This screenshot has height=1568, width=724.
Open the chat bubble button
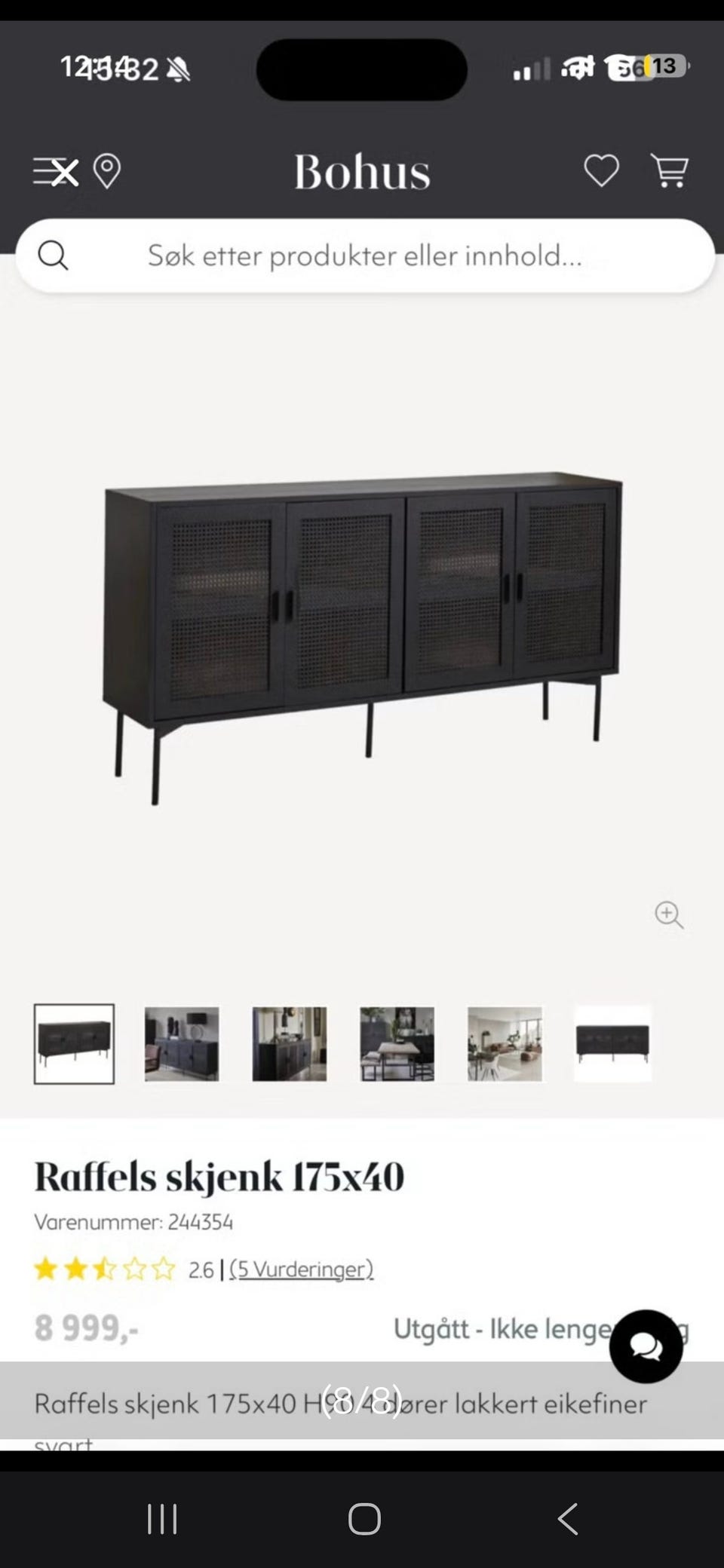tap(646, 1346)
